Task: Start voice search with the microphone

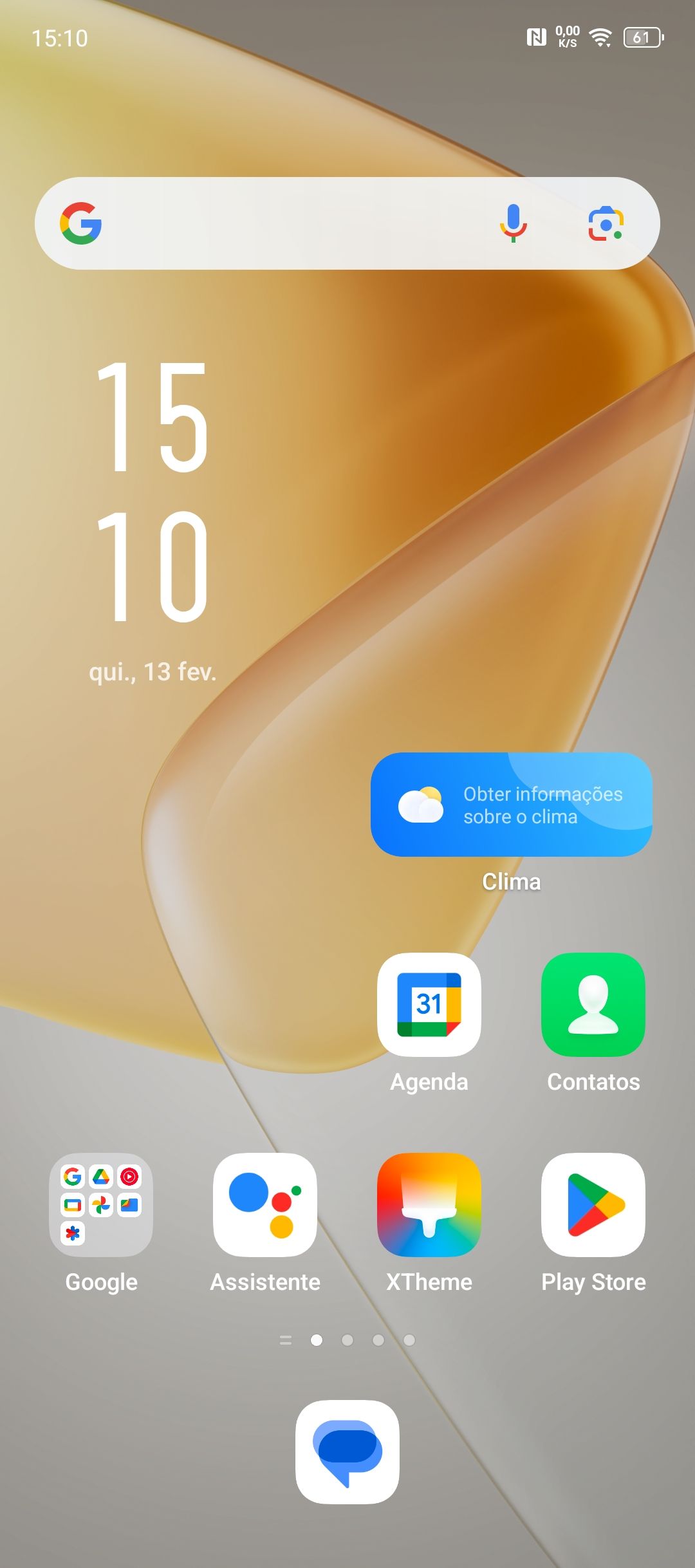Action: 513,223
